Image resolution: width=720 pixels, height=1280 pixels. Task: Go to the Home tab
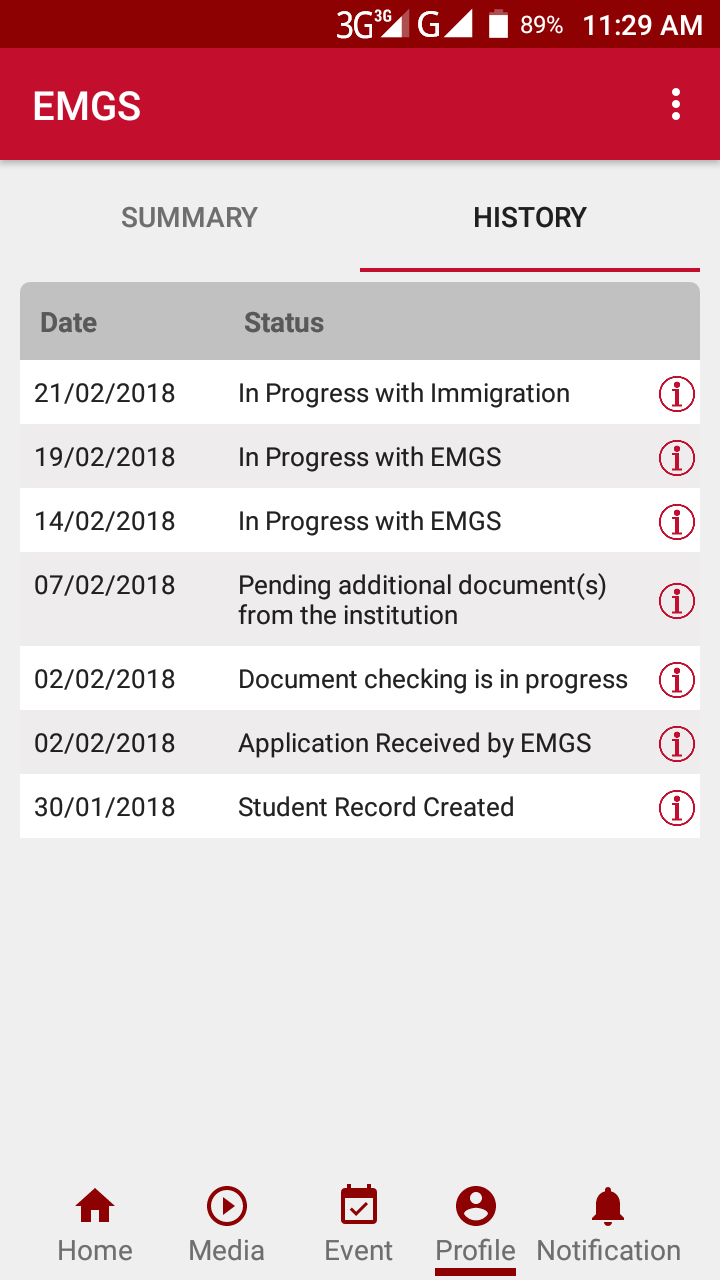[95, 1225]
